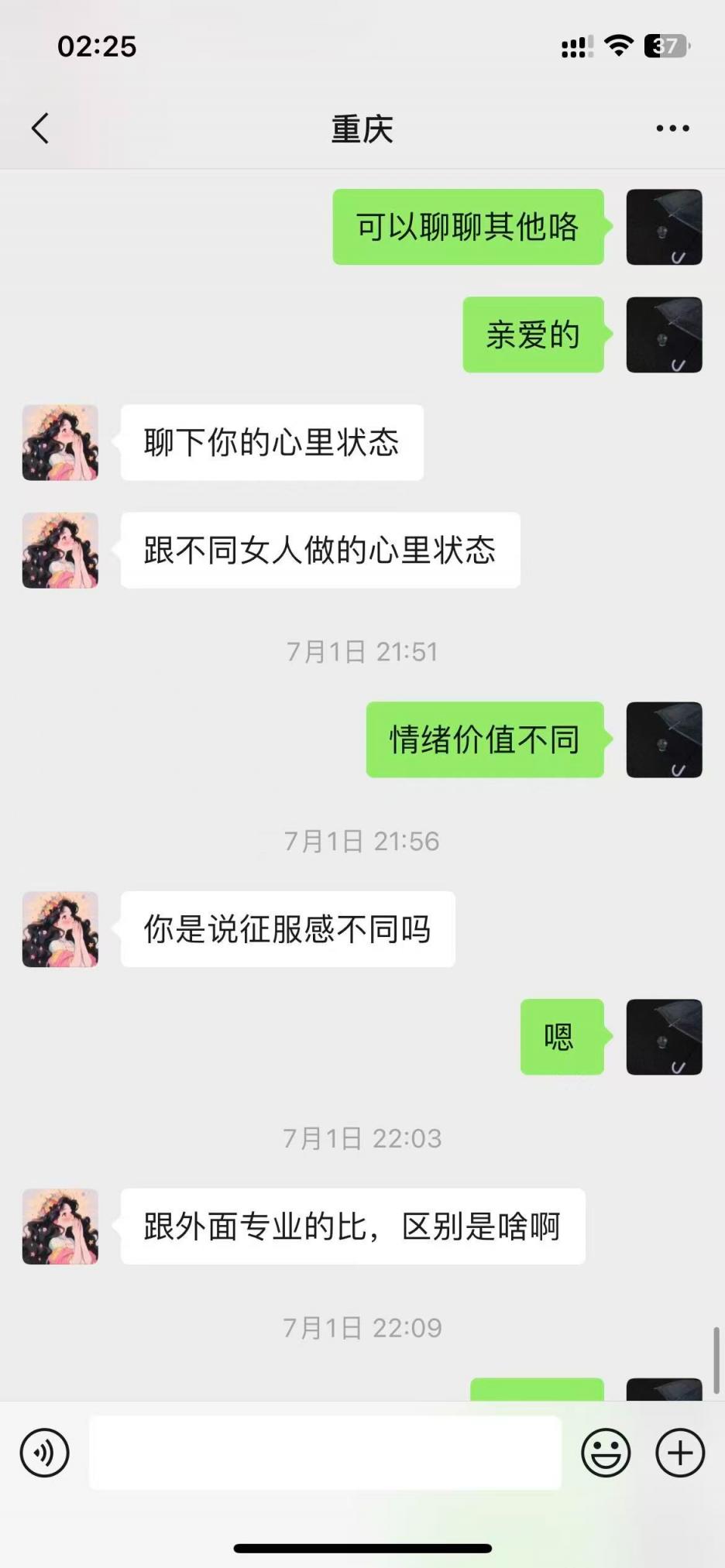The image size is (725, 1568).
Task: Open contact avatar beside 聊下你的心里状态
Action: click(60, 443)
